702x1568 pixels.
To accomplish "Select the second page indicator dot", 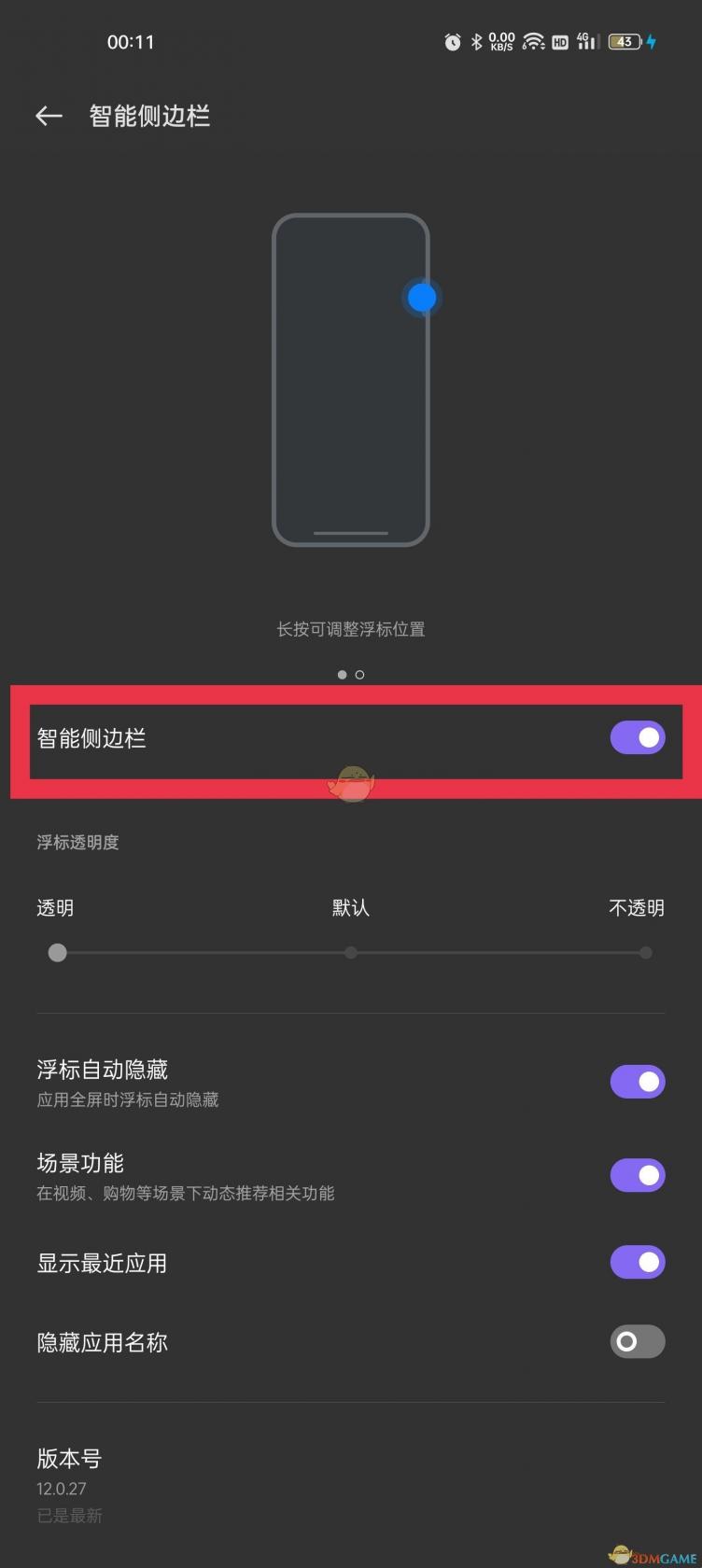I will 360,674.
